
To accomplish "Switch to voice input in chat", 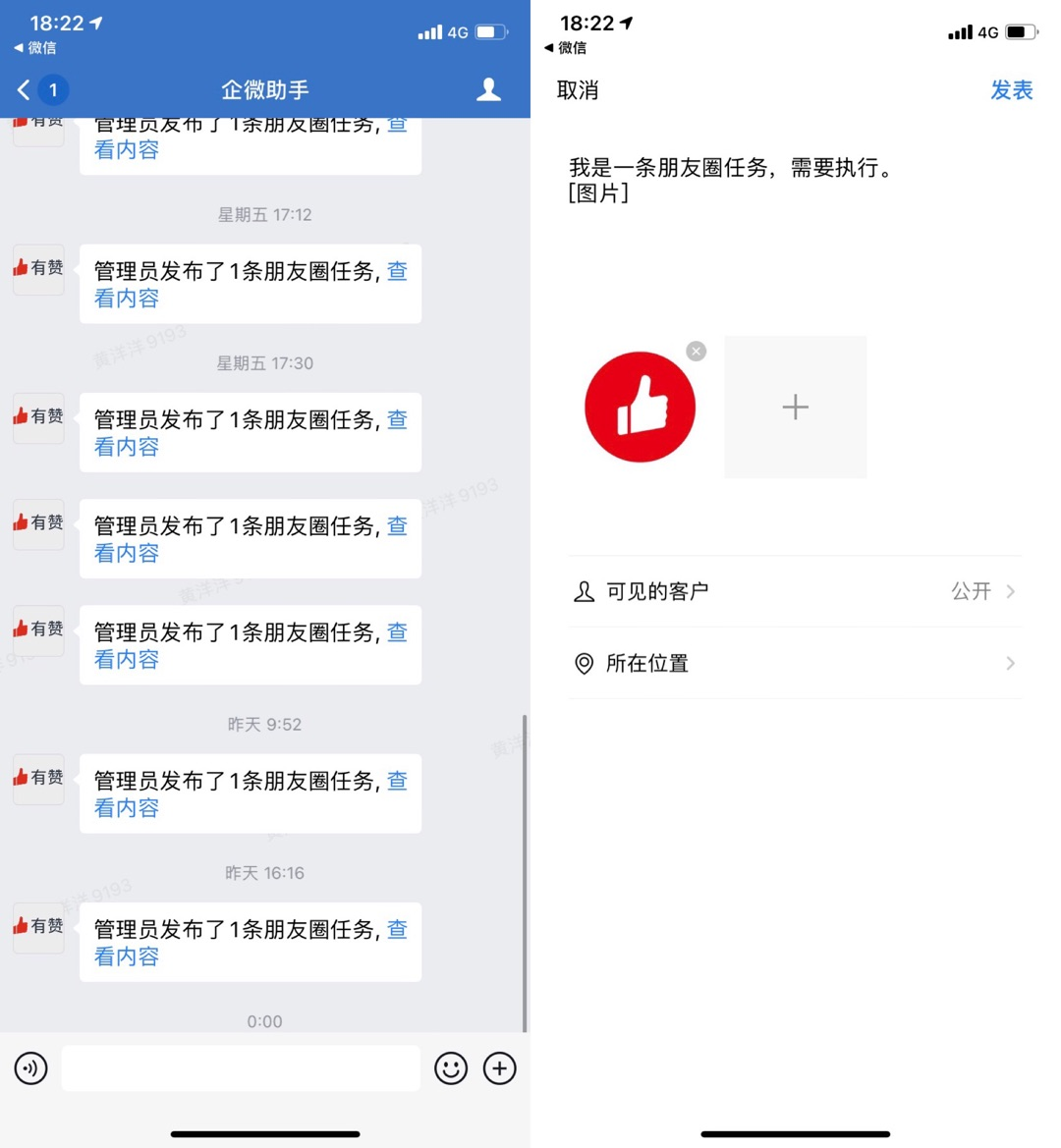I will [31, 1068].
